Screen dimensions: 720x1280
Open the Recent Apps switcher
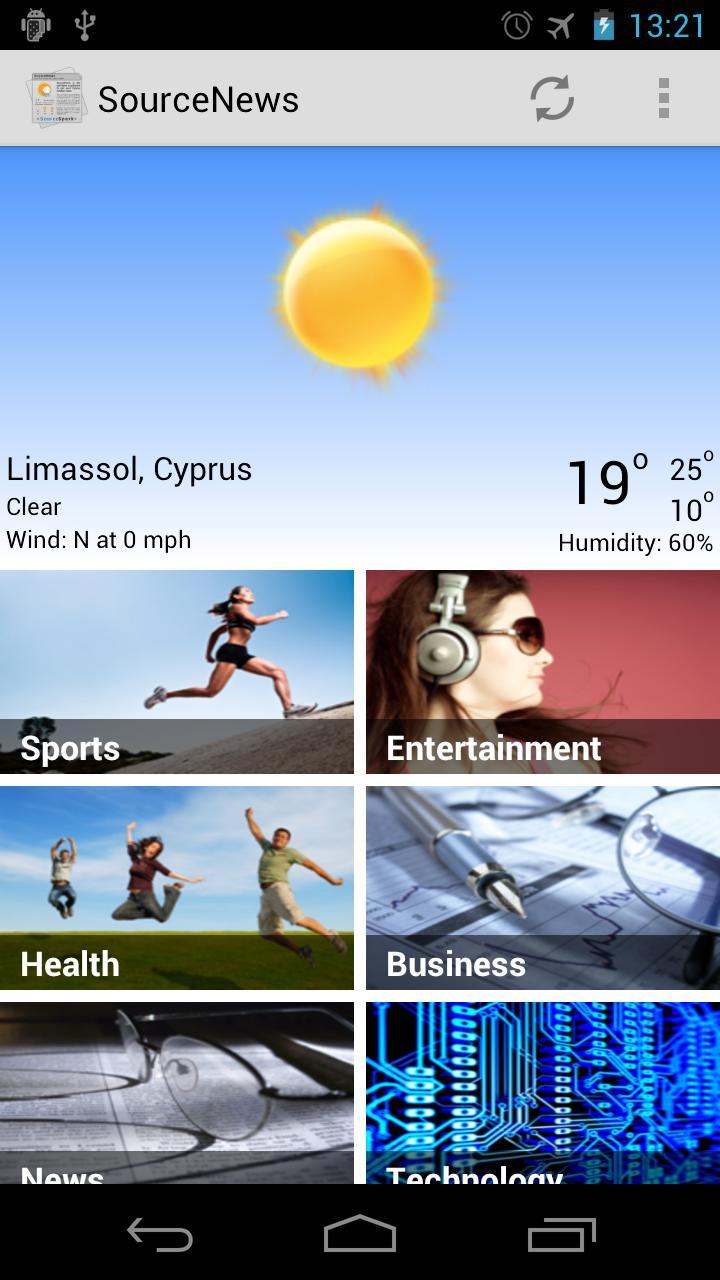pos(560,1235)
